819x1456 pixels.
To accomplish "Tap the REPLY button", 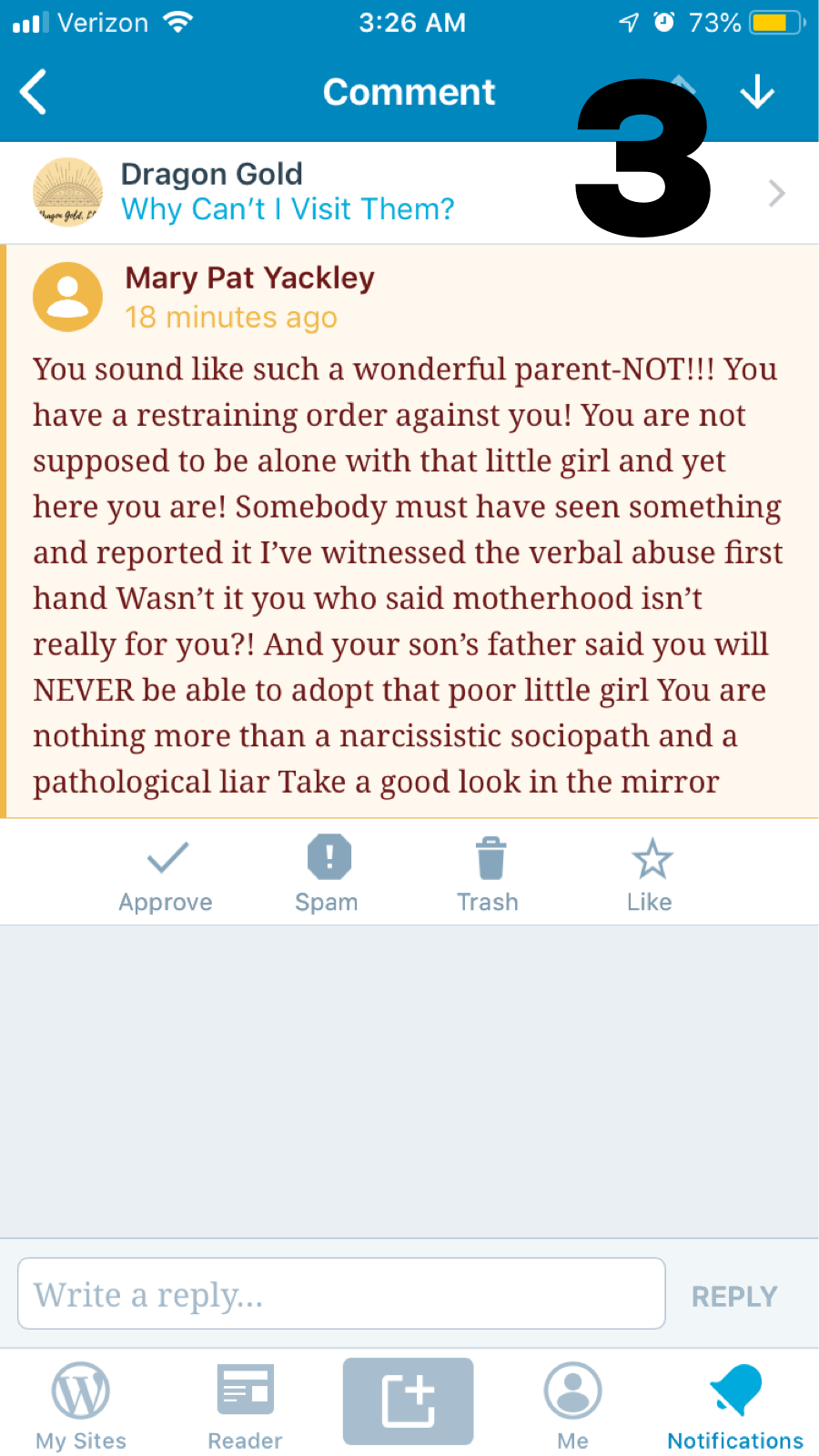I will click(734, 1296).
